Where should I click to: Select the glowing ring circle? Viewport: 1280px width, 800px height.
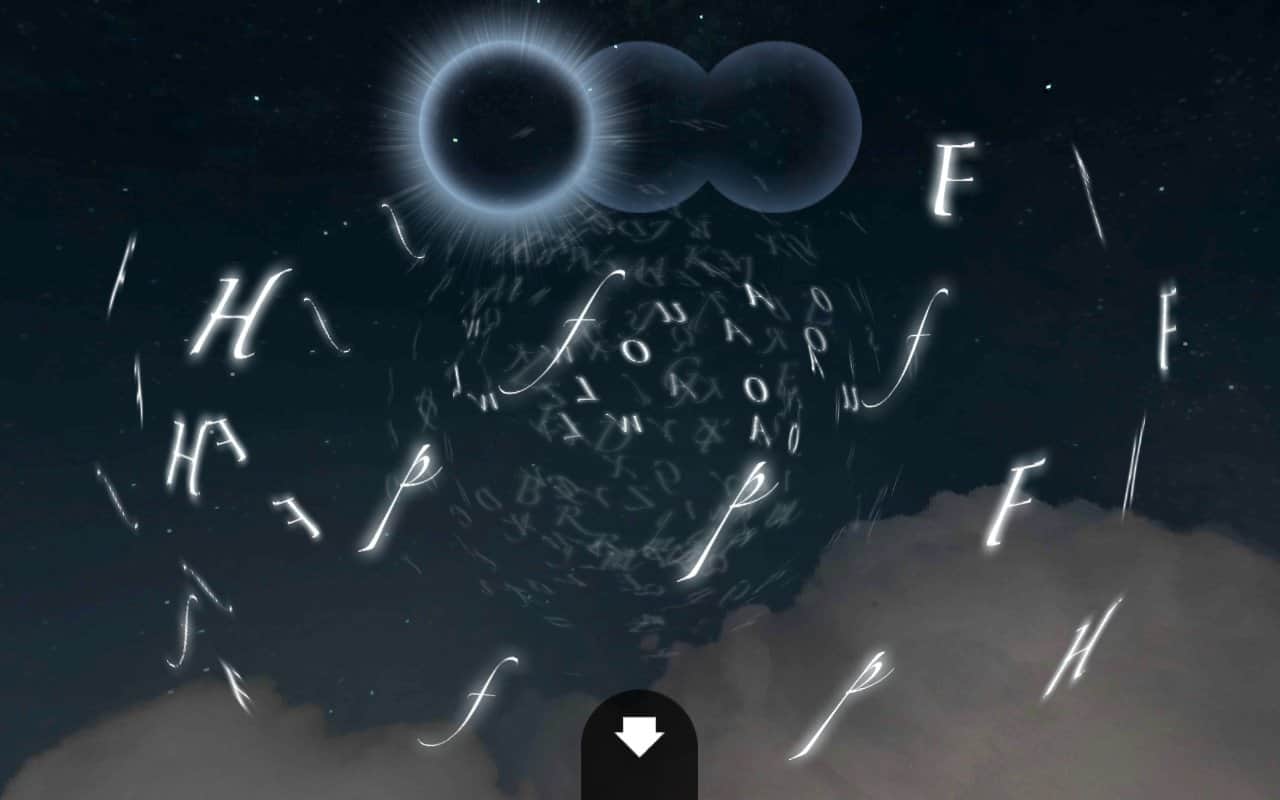[506, 128]
